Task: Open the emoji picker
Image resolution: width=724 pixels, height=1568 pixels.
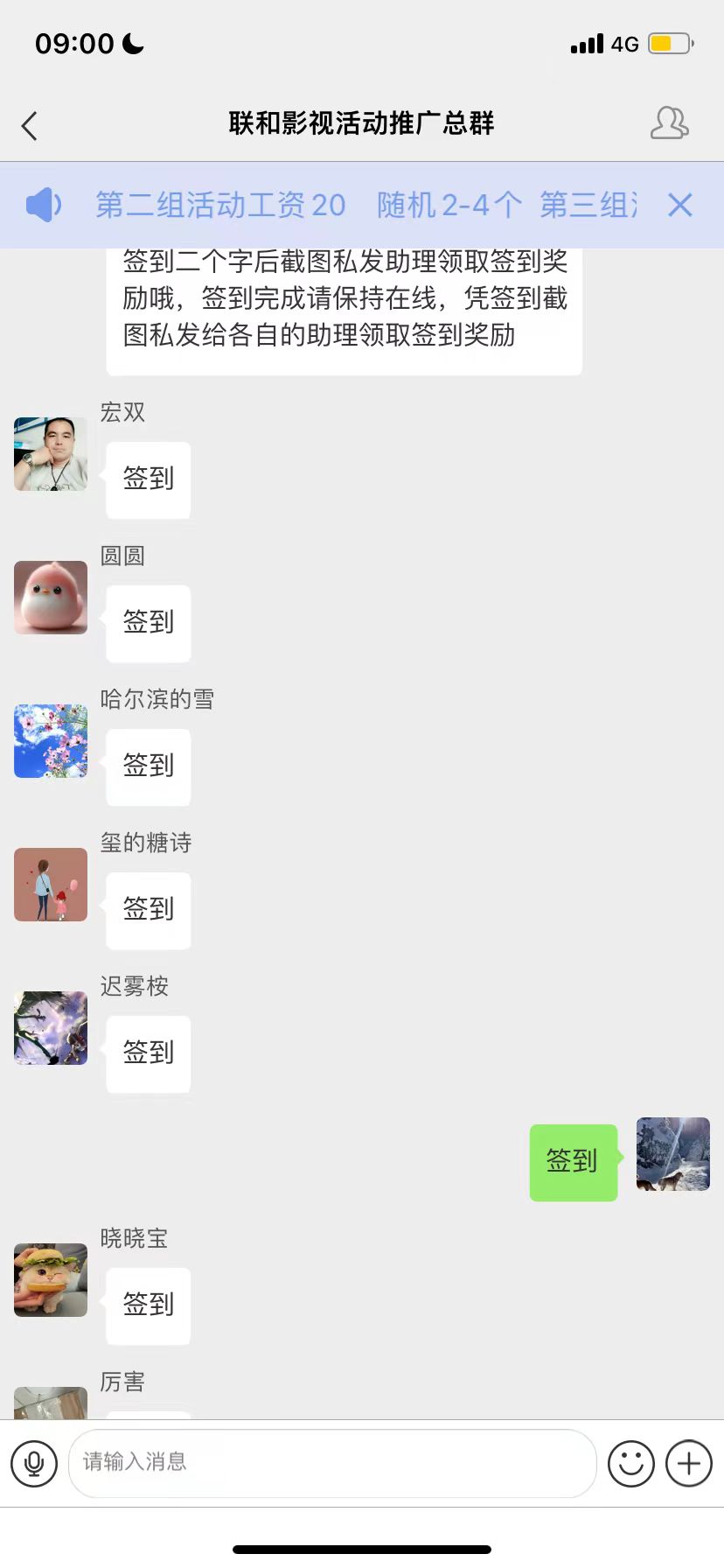Action: pyautogui.click(x=631, y=1464)
